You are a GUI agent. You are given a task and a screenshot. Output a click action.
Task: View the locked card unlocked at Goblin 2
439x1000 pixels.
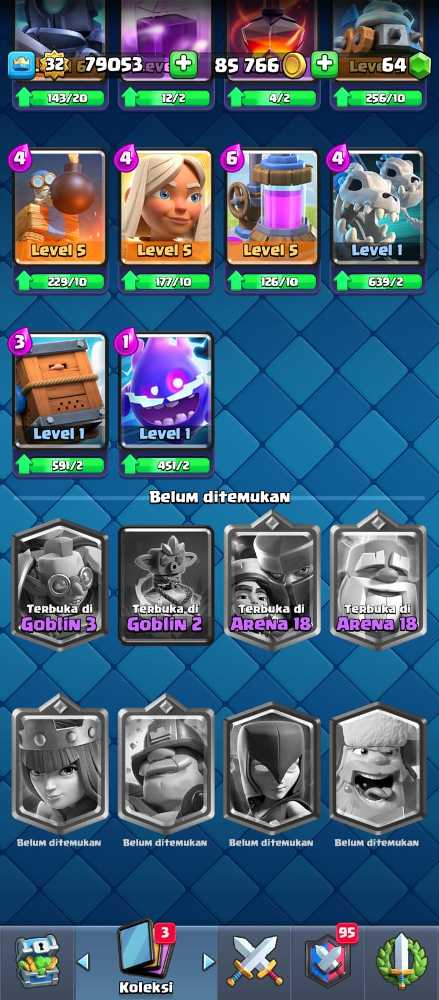coord(166,585)
